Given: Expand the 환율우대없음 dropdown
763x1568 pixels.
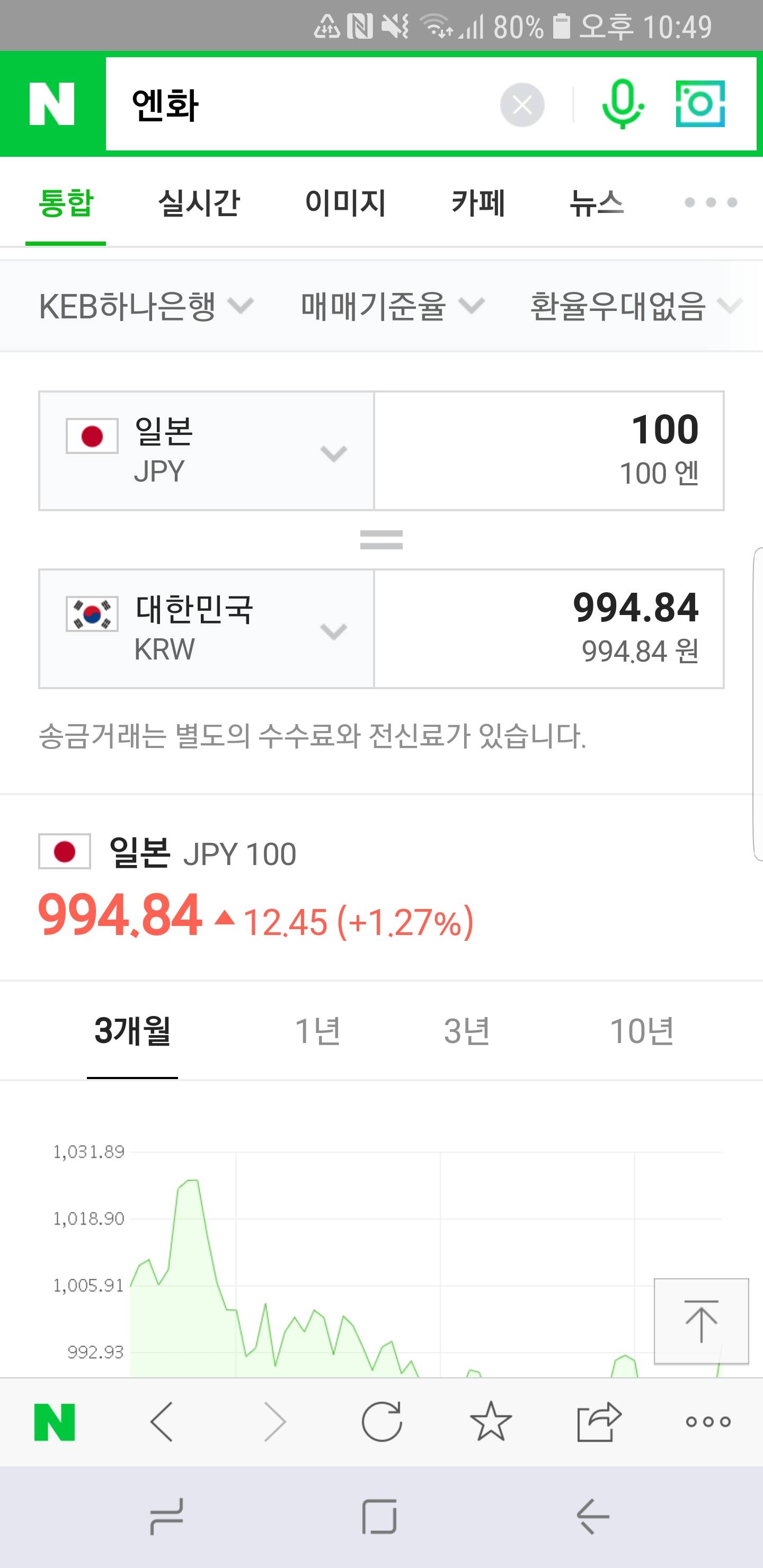Looking at the screenshot, I should (x=636, y=306).
